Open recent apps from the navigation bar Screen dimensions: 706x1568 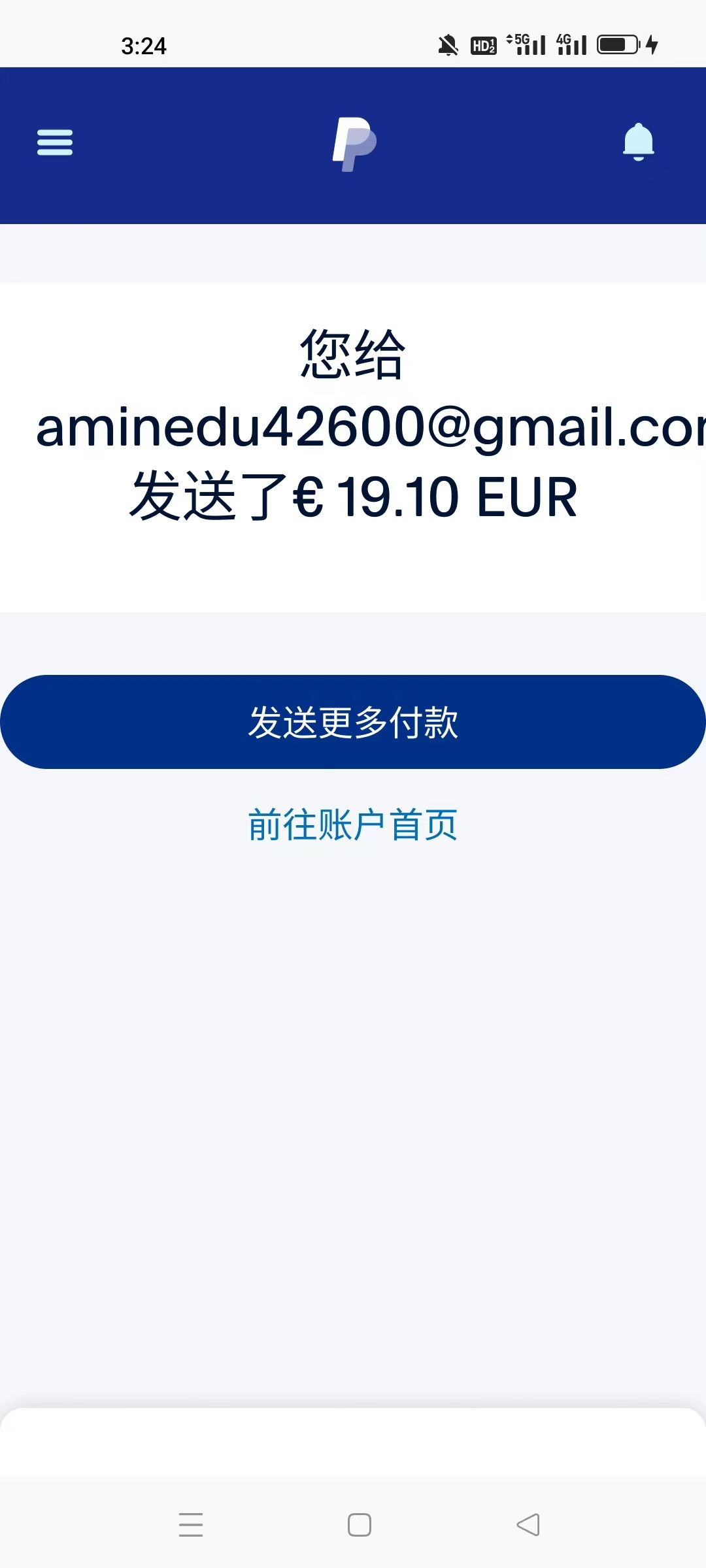pos(191,1525)
